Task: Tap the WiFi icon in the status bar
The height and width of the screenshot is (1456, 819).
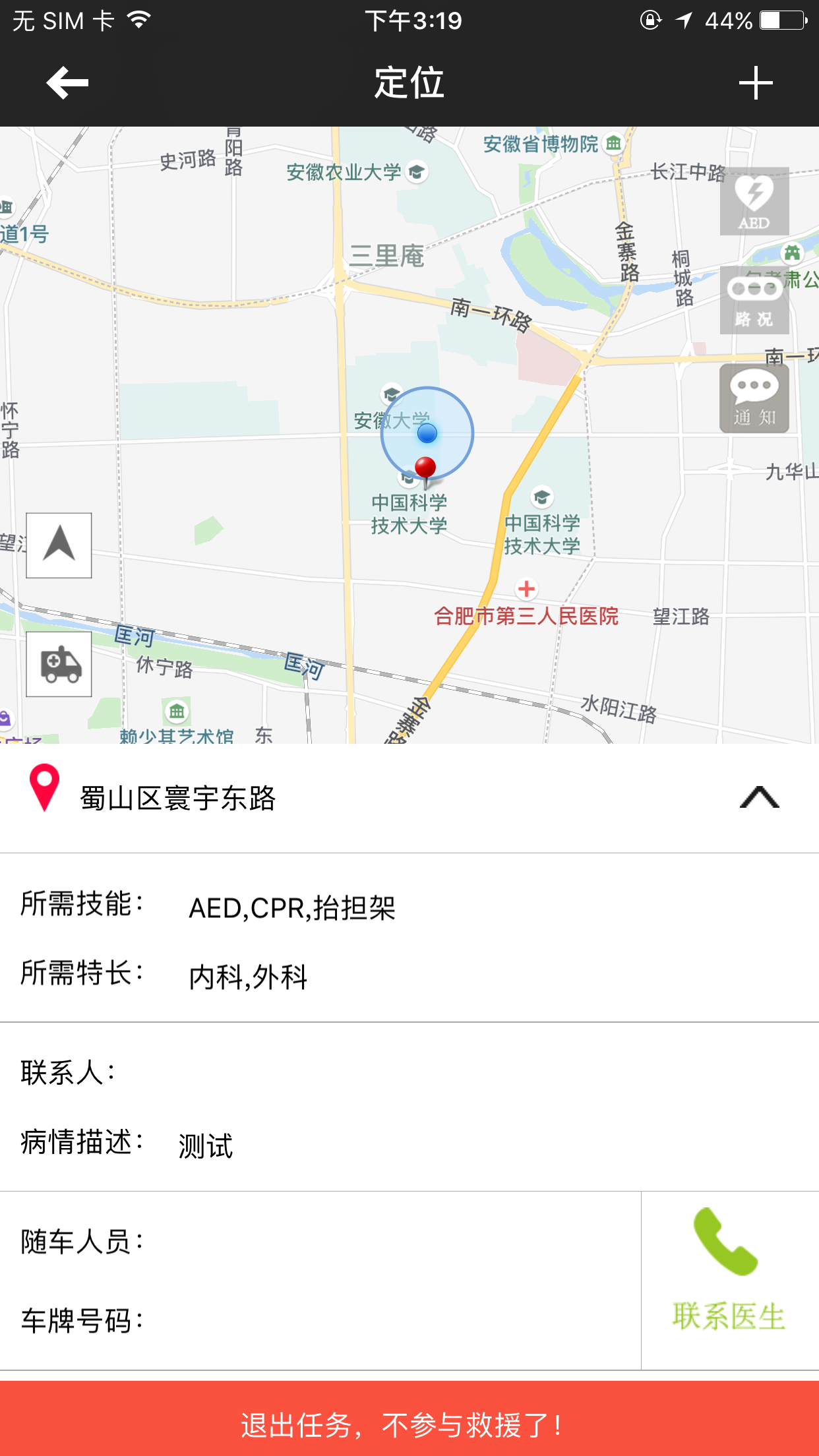Action: tap(137, 19)
